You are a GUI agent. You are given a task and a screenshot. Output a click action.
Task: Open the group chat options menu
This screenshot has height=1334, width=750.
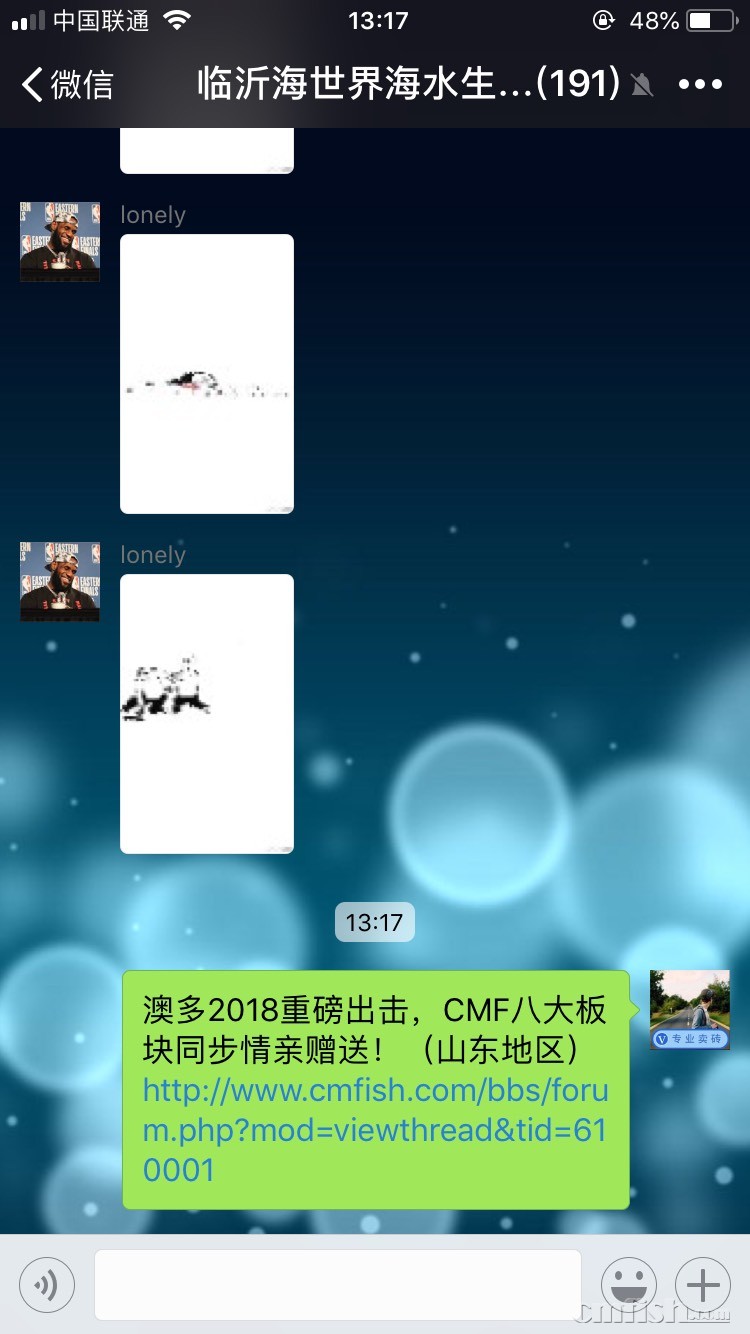(x=700, y=85)
